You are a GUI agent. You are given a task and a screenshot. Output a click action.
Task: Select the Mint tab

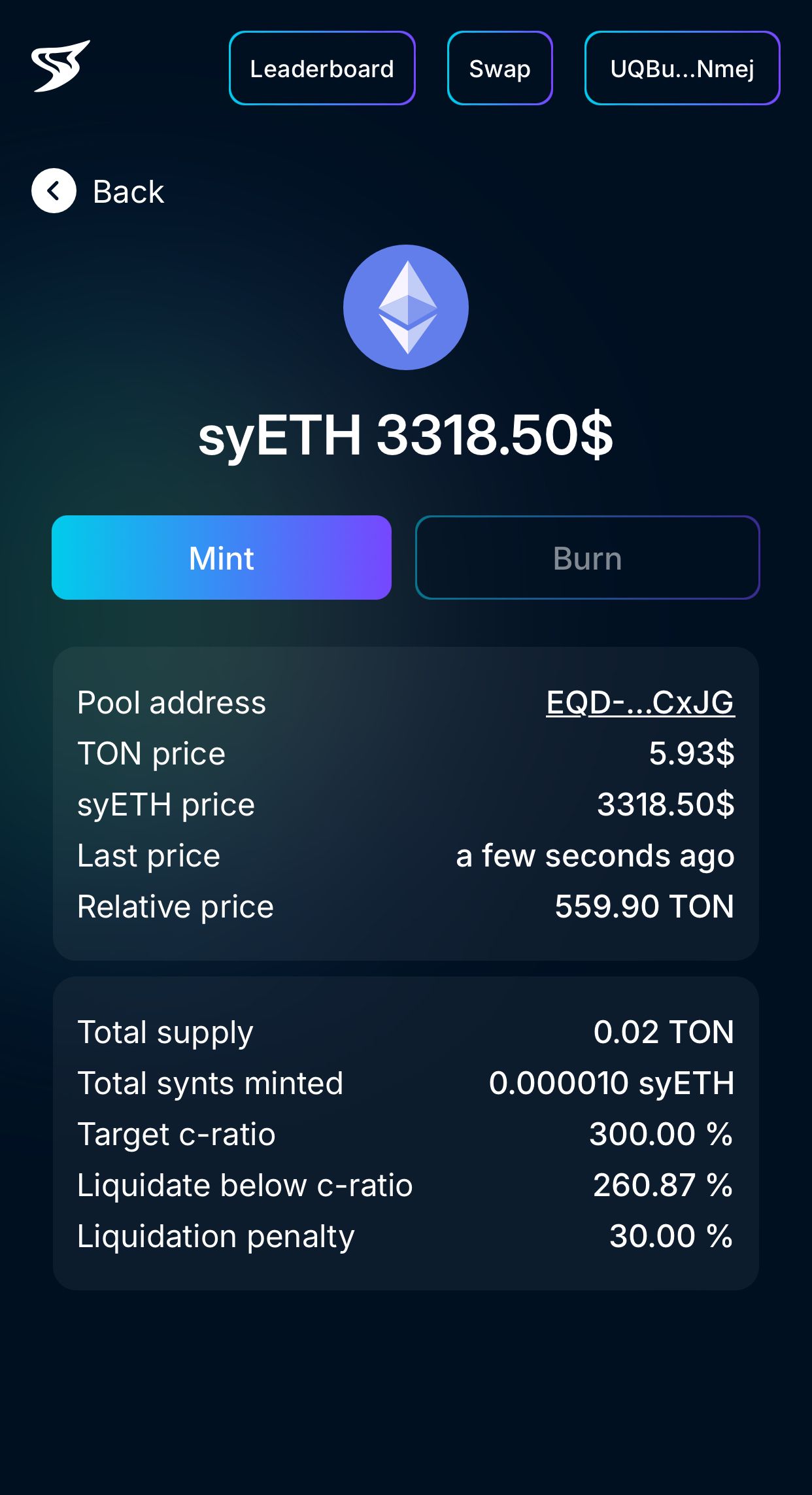(x=221, y=557)
